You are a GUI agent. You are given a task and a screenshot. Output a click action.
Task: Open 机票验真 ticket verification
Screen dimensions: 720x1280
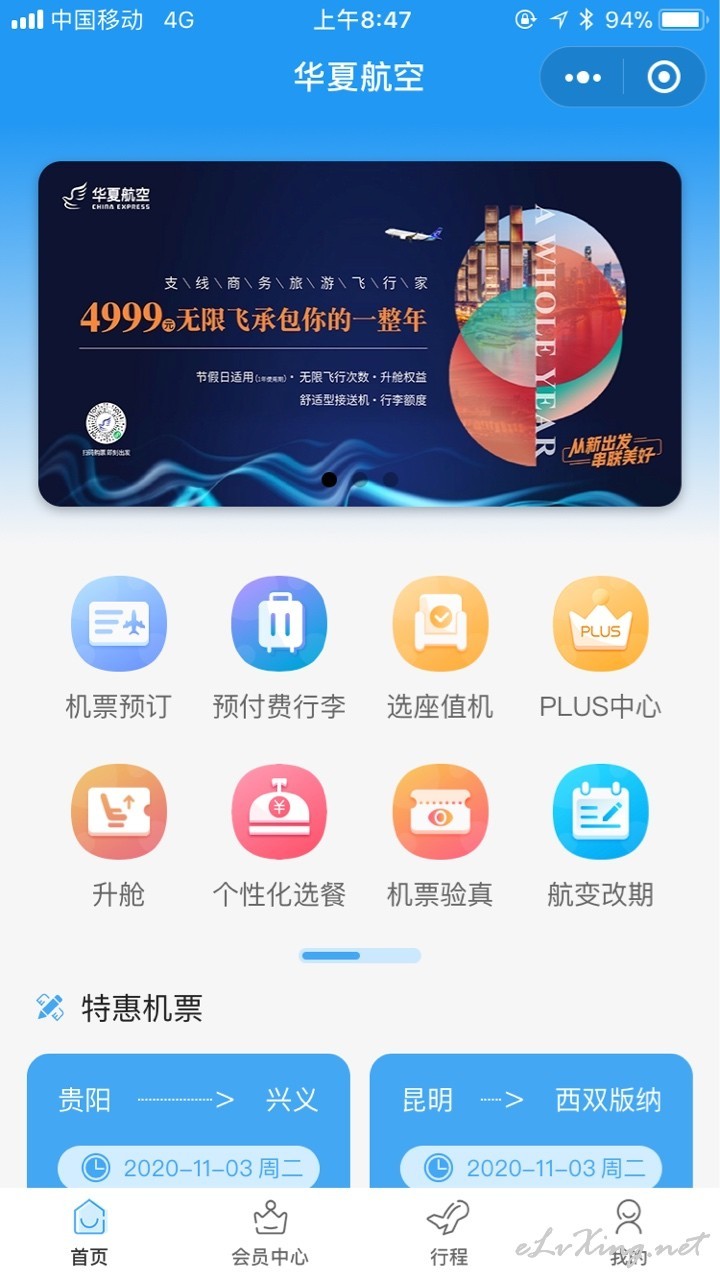[x=440, y=837]
